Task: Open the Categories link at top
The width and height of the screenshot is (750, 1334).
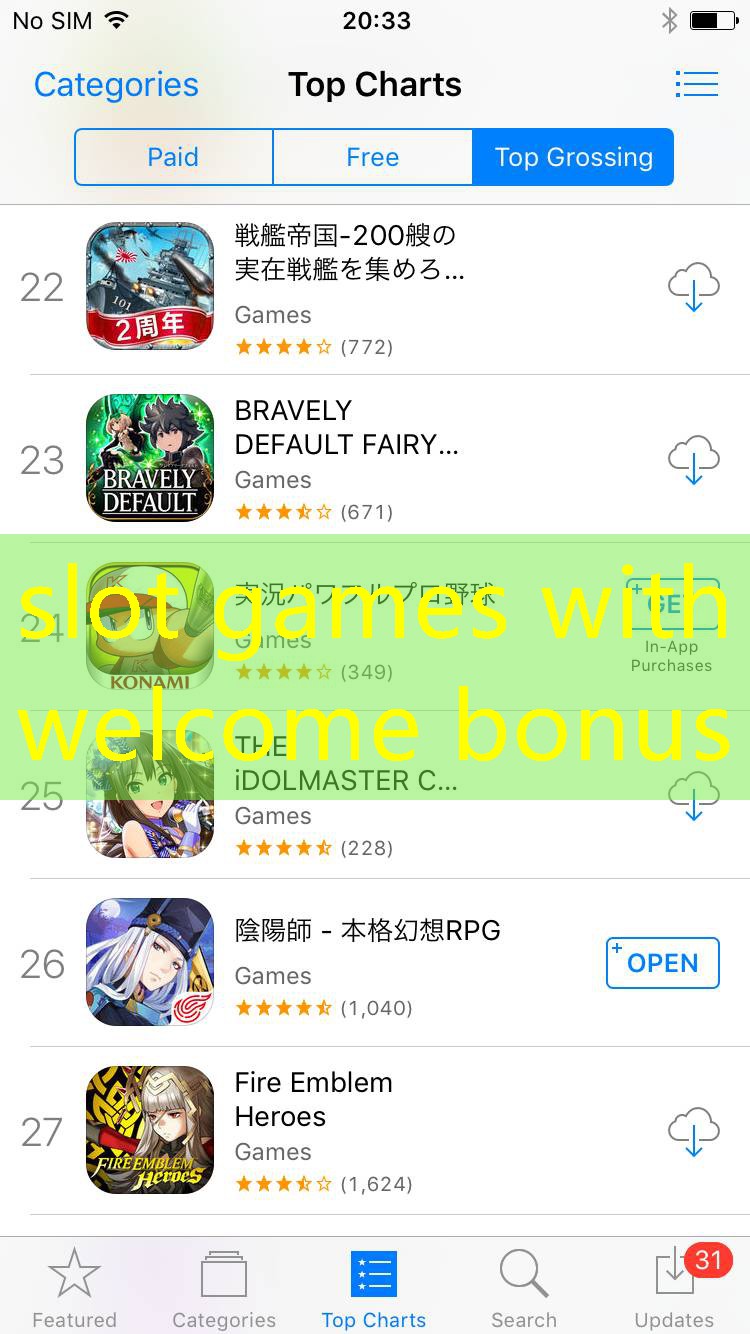Action: [116, 85]
